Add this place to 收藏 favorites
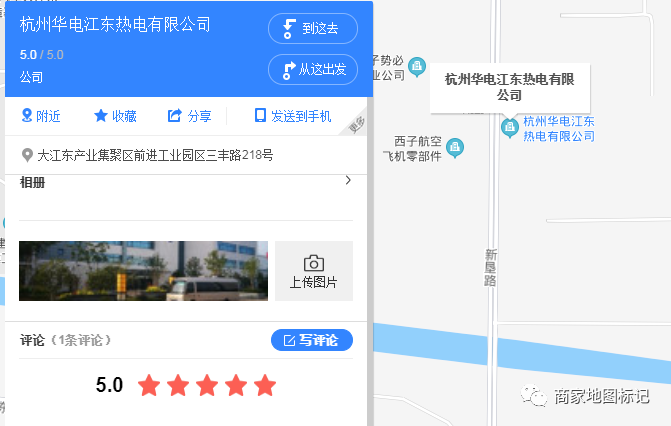Screen dimensions: 671x426 point(115,116)
